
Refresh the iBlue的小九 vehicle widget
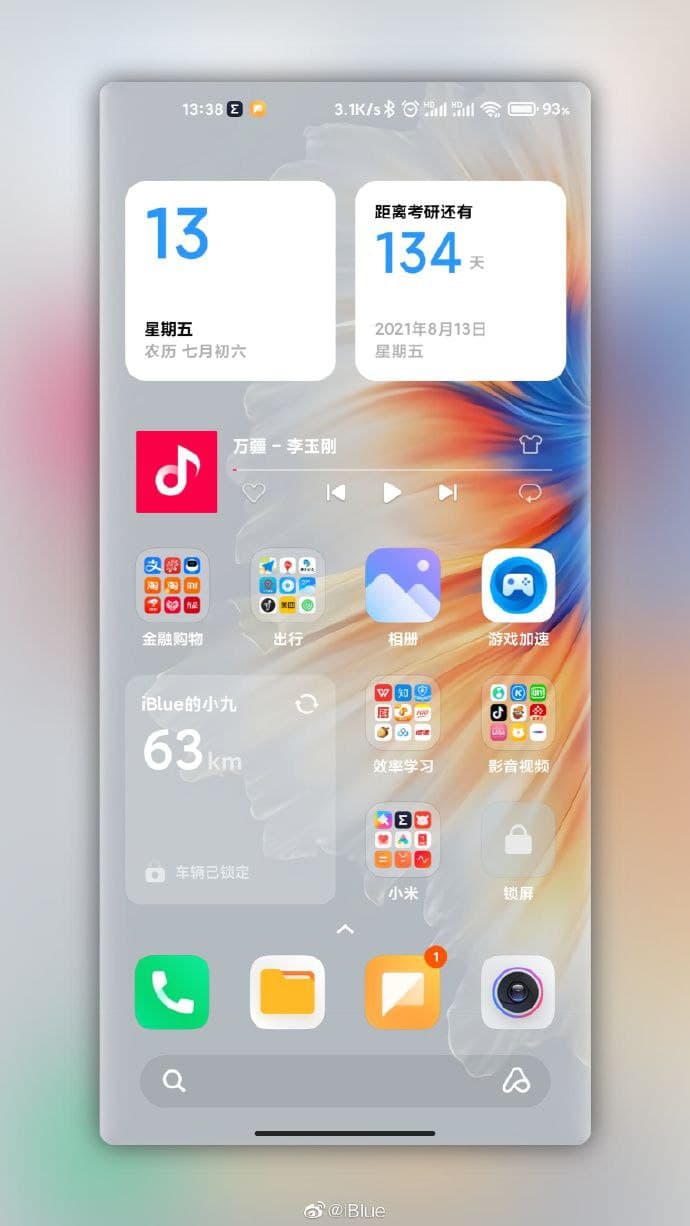(x=307, y=704)
